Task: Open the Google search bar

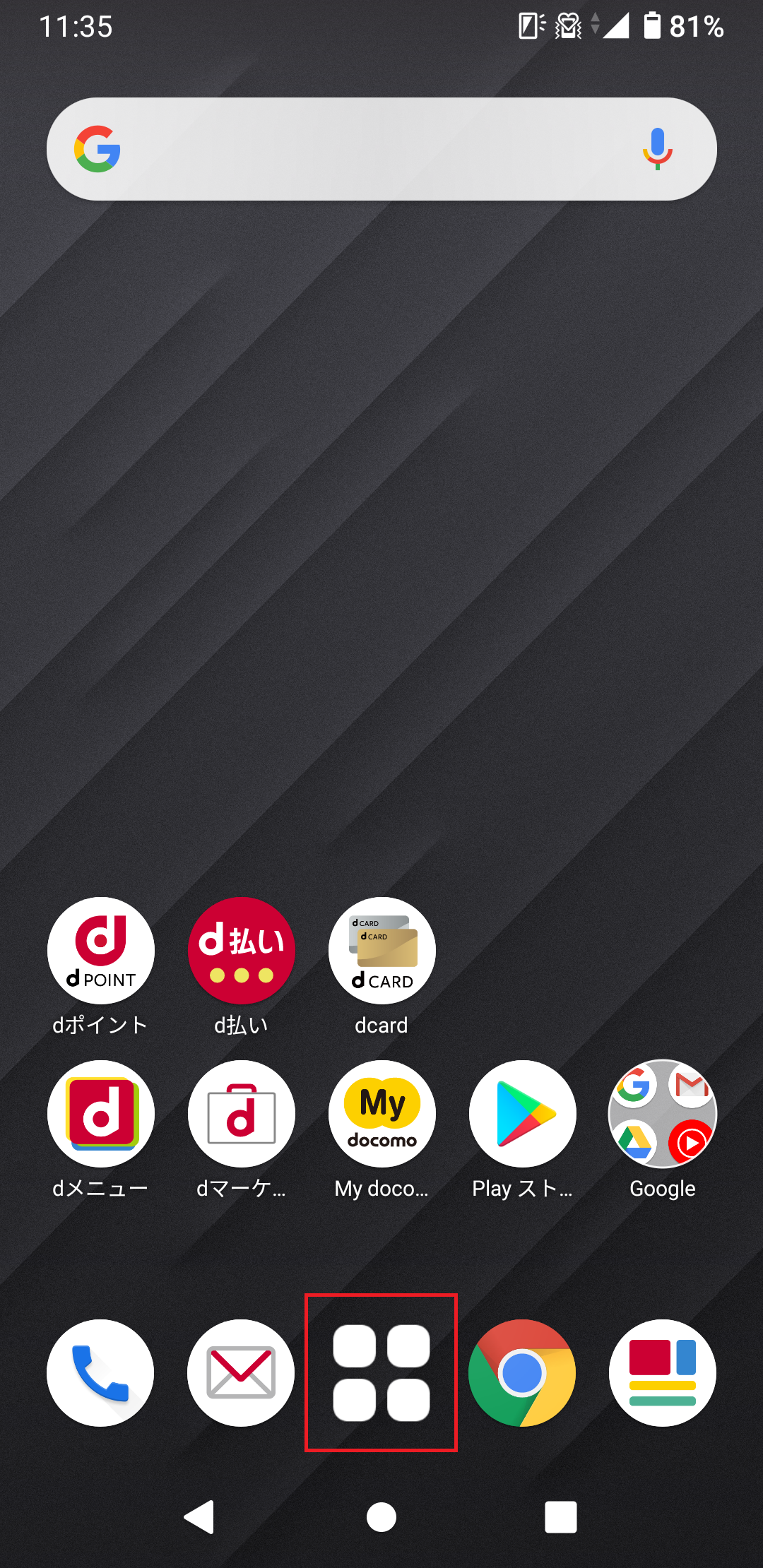Action: [x=381, y=149]
